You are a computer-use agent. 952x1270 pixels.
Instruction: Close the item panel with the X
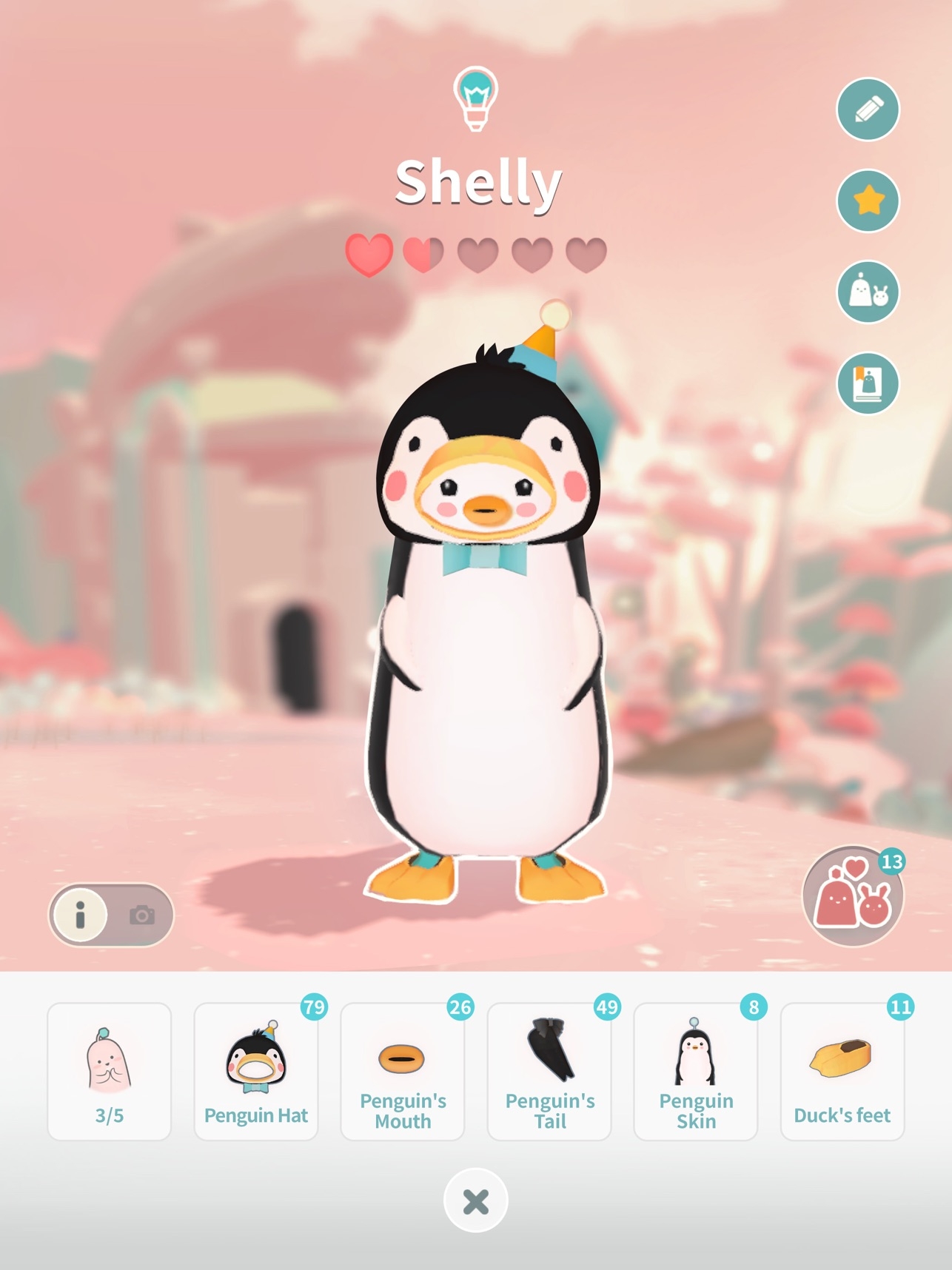pyautogui.click(x=476, y=1200)
